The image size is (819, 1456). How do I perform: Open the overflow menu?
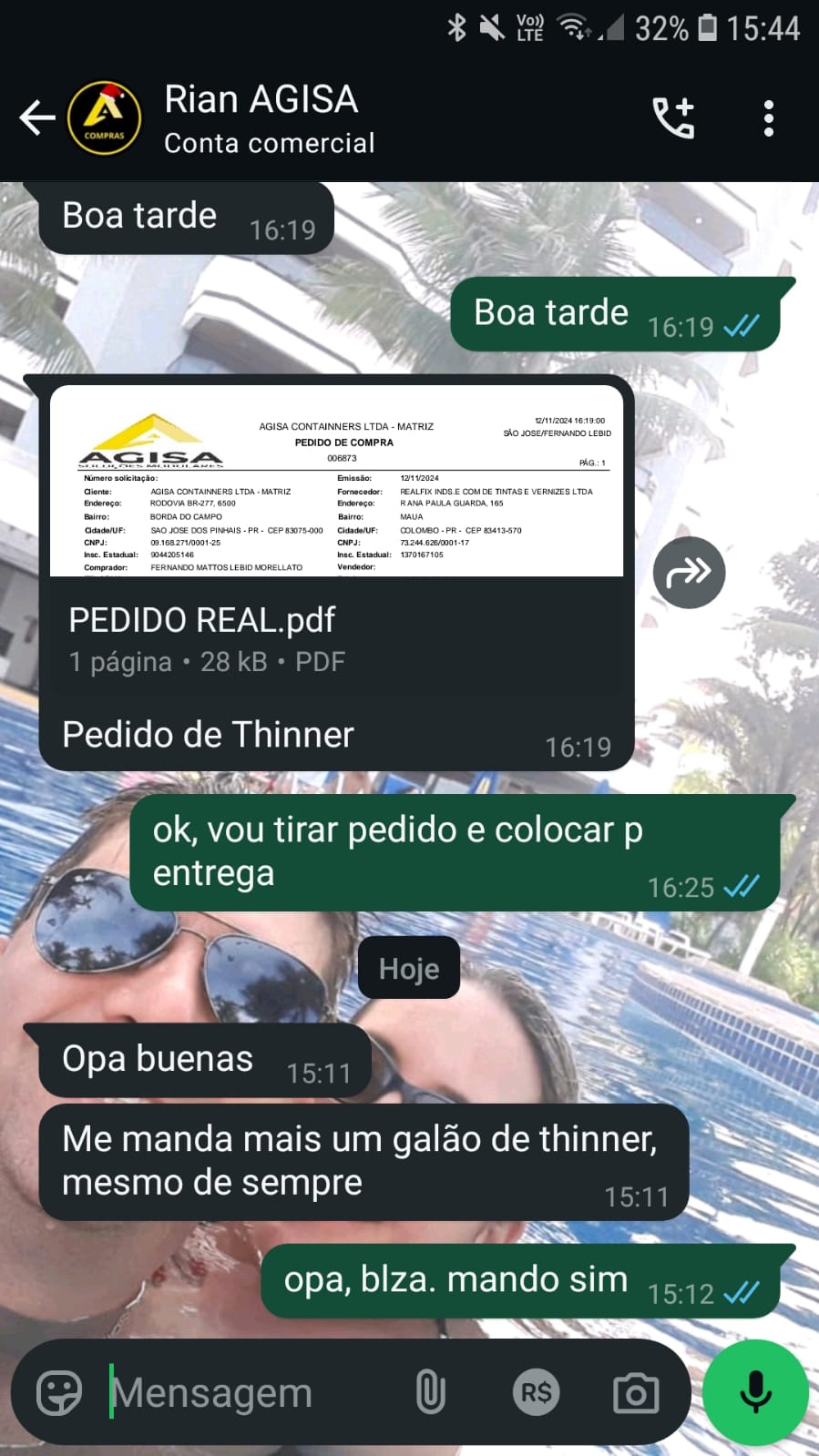768,118
